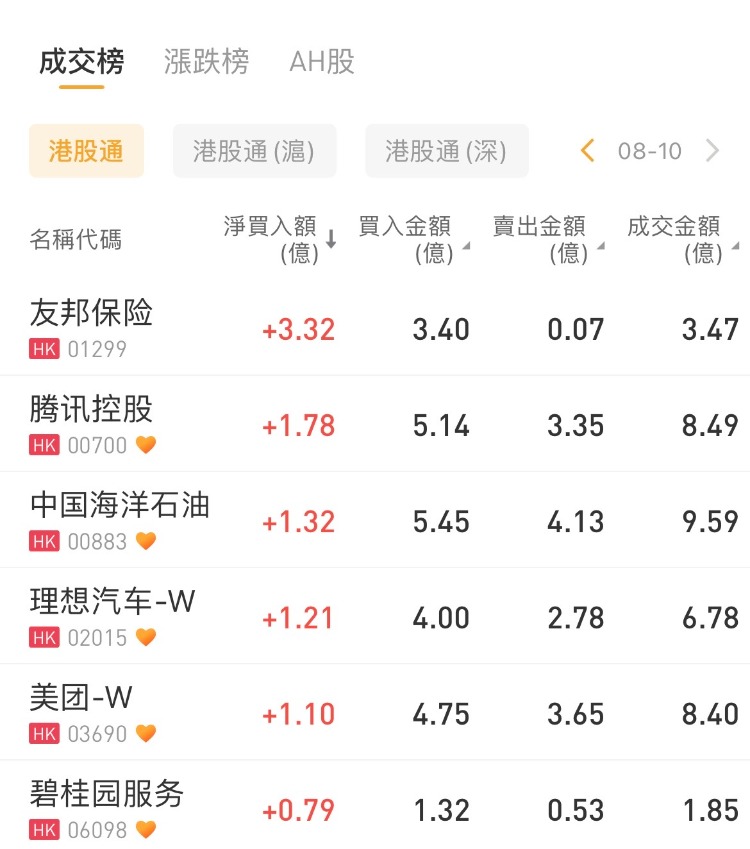750x849 pixels.
Task: Sort by 淨買入額 column
Action: click(x=280, y=240)
